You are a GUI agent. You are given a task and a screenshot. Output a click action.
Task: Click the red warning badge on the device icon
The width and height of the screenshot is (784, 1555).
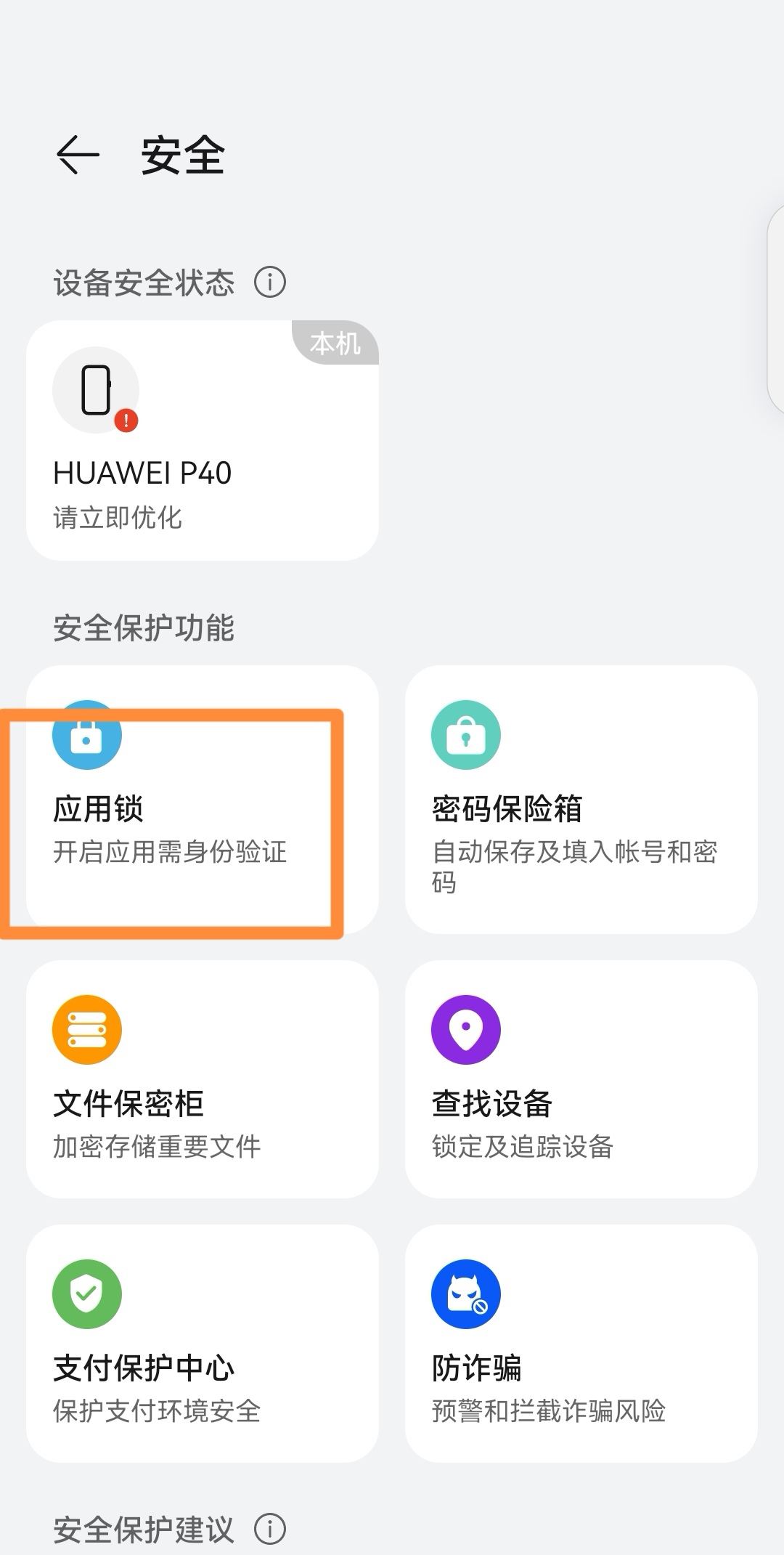pos(126,422)
